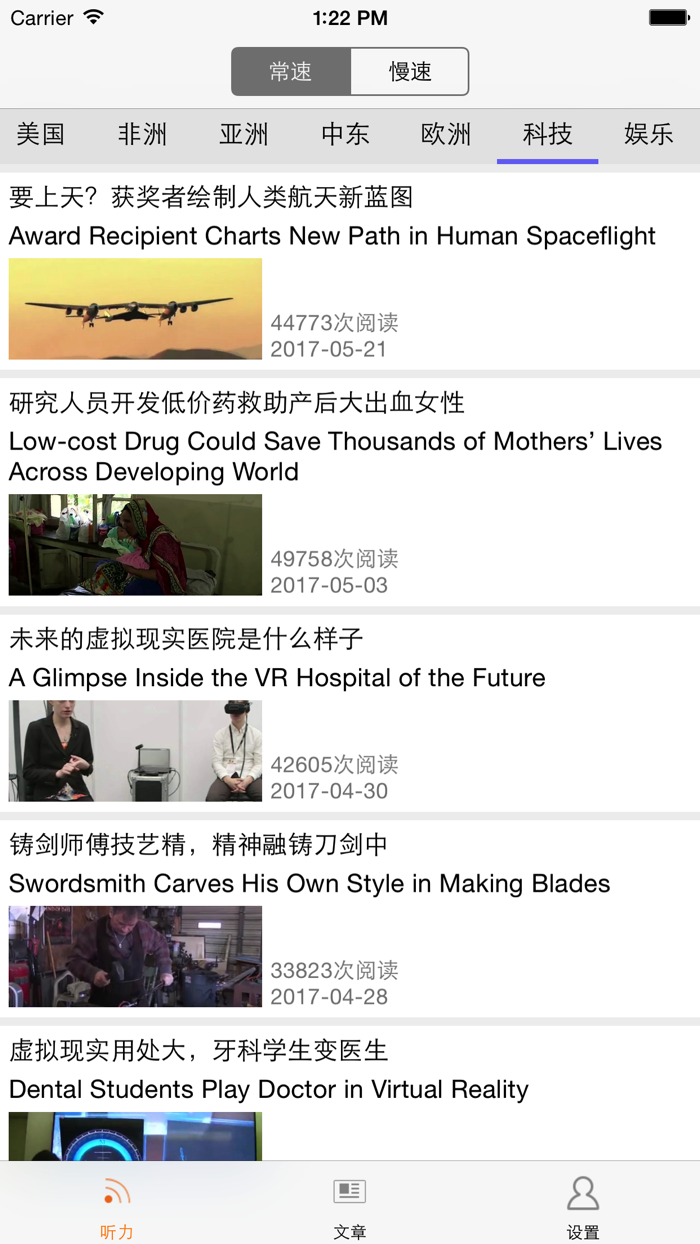Viewport: 700px width, 1244px height.
Task: Tap the 听力 listening tab
Action: click(x=117, y=1205)
